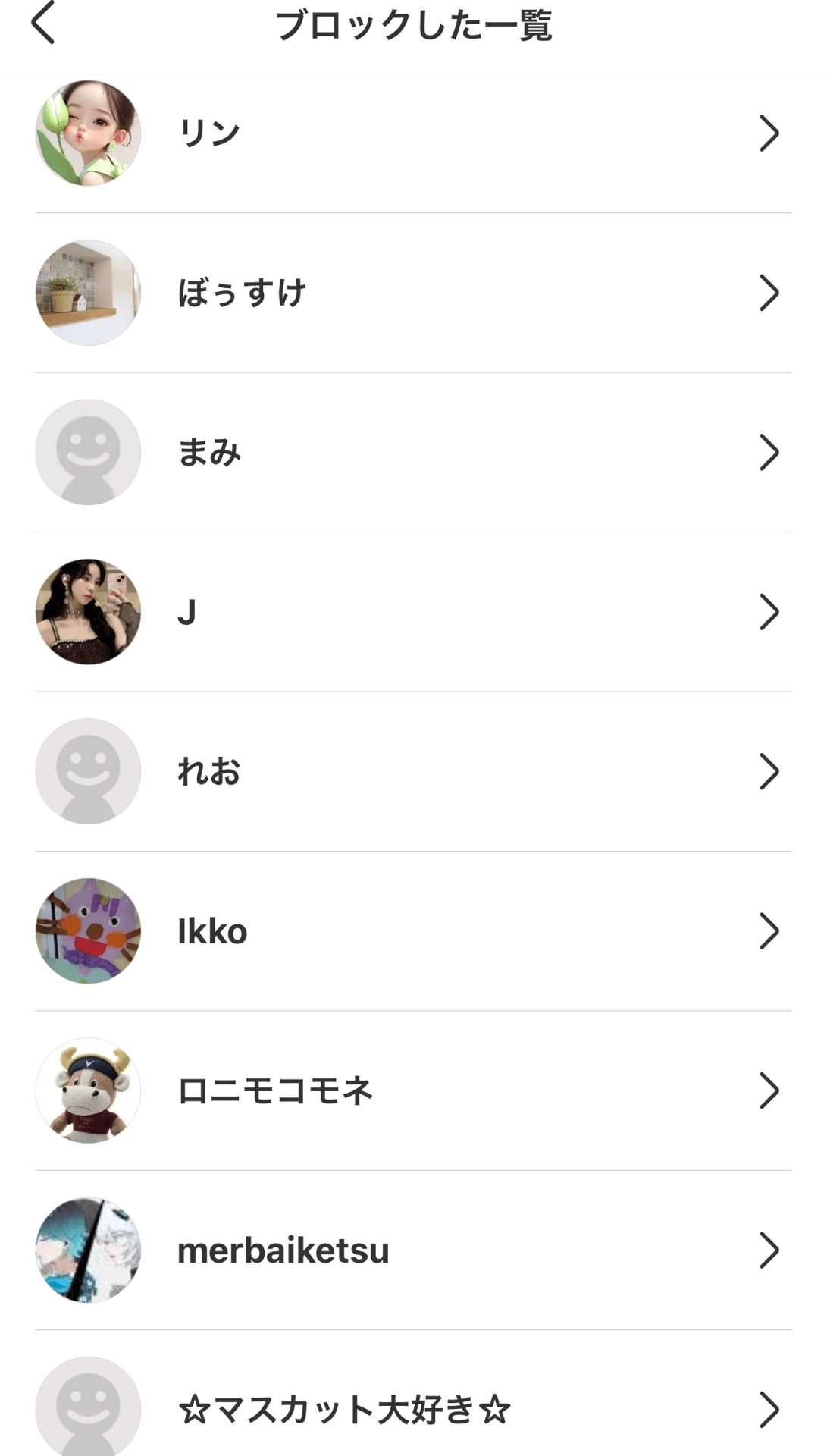Viewport: 827px width, 1456px height.
Task: Open the chevron next to まみ
Action: (770, 452)
